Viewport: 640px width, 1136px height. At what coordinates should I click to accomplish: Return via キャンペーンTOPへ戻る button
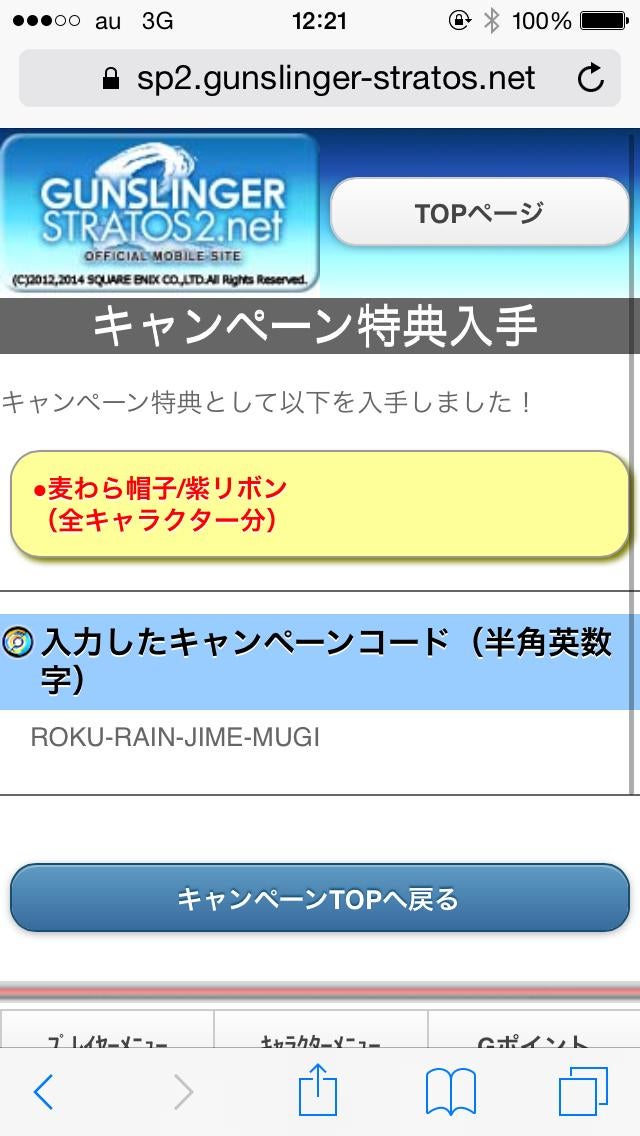pos(319,898)
